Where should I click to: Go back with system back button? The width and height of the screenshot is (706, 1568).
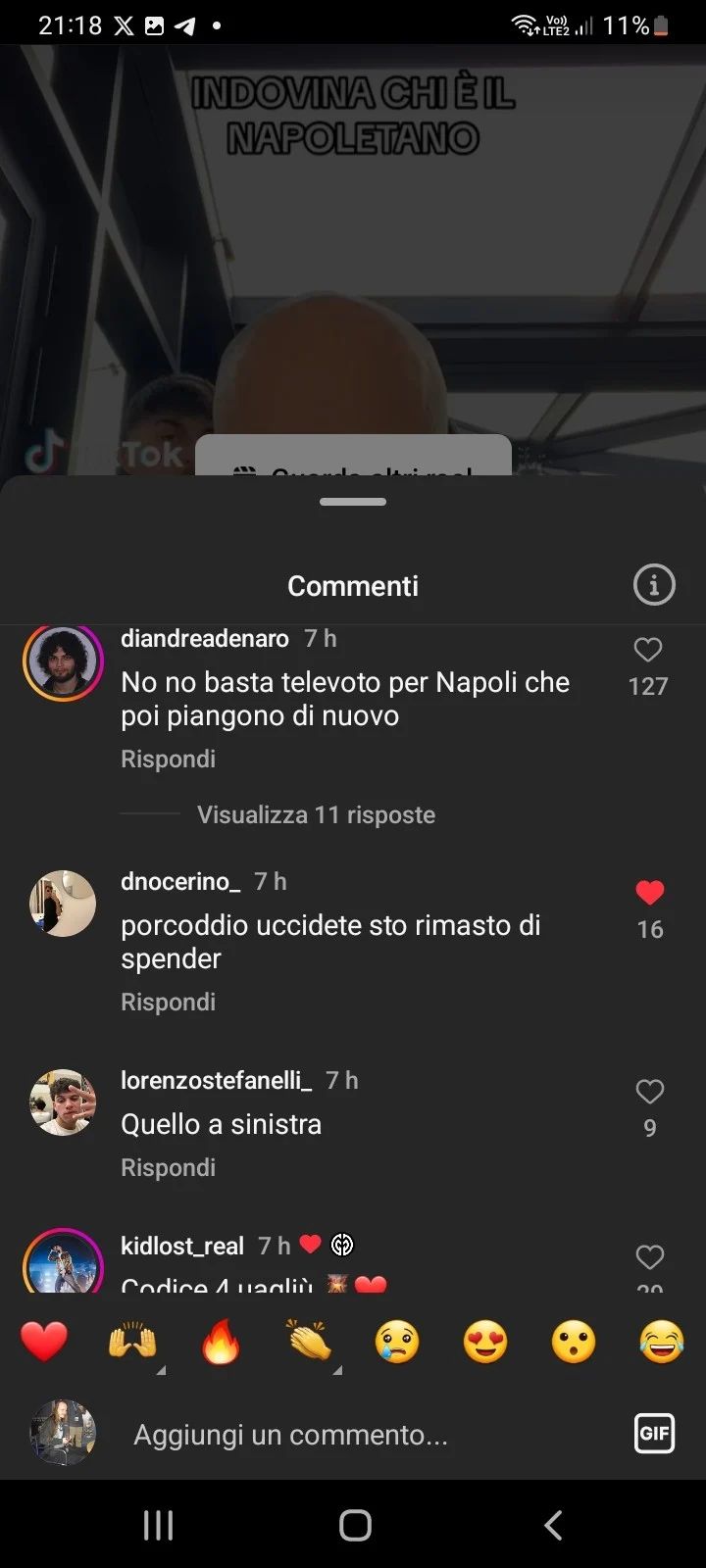(553, 1525)
